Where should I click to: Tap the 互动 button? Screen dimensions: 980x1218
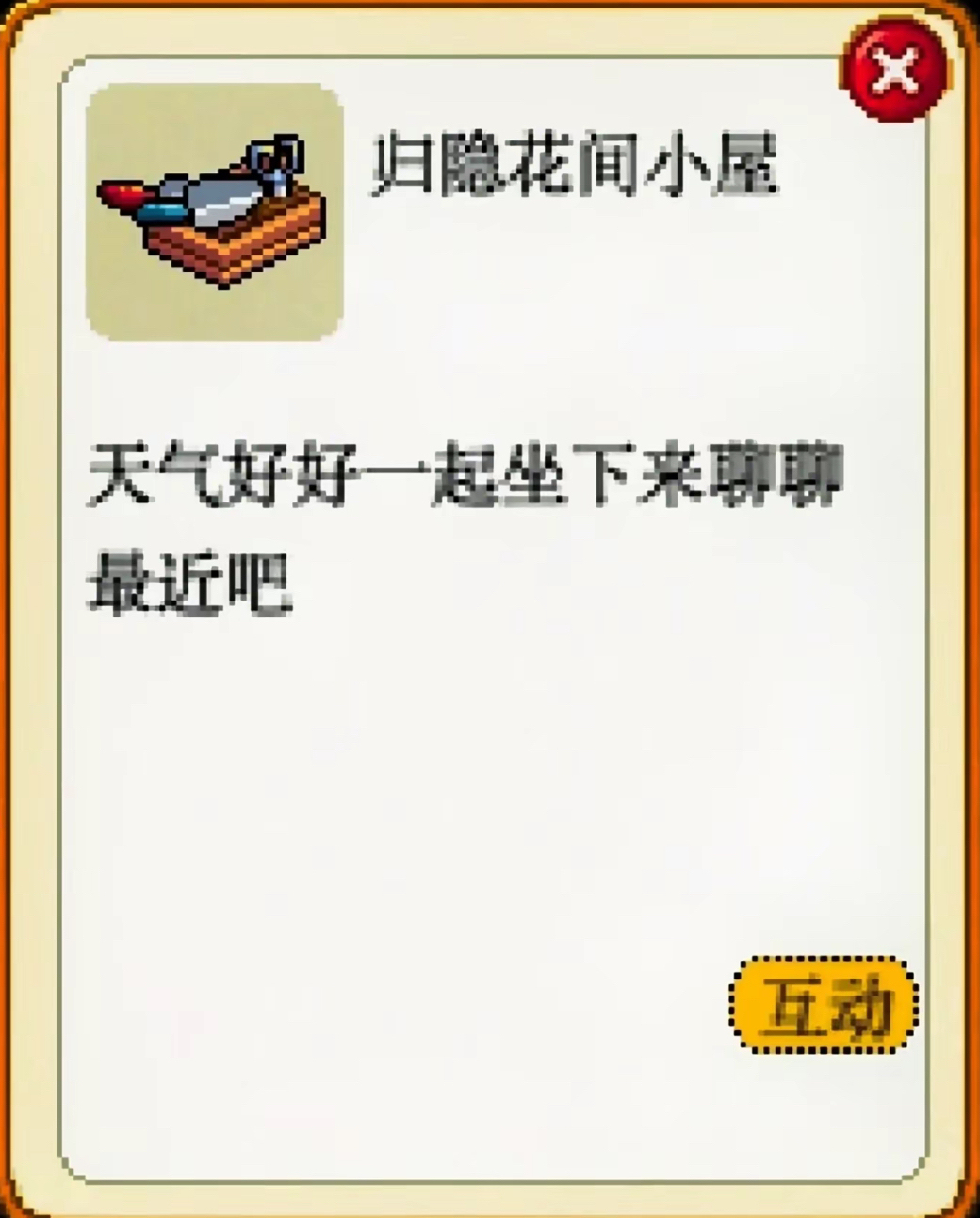(824, 1005)
